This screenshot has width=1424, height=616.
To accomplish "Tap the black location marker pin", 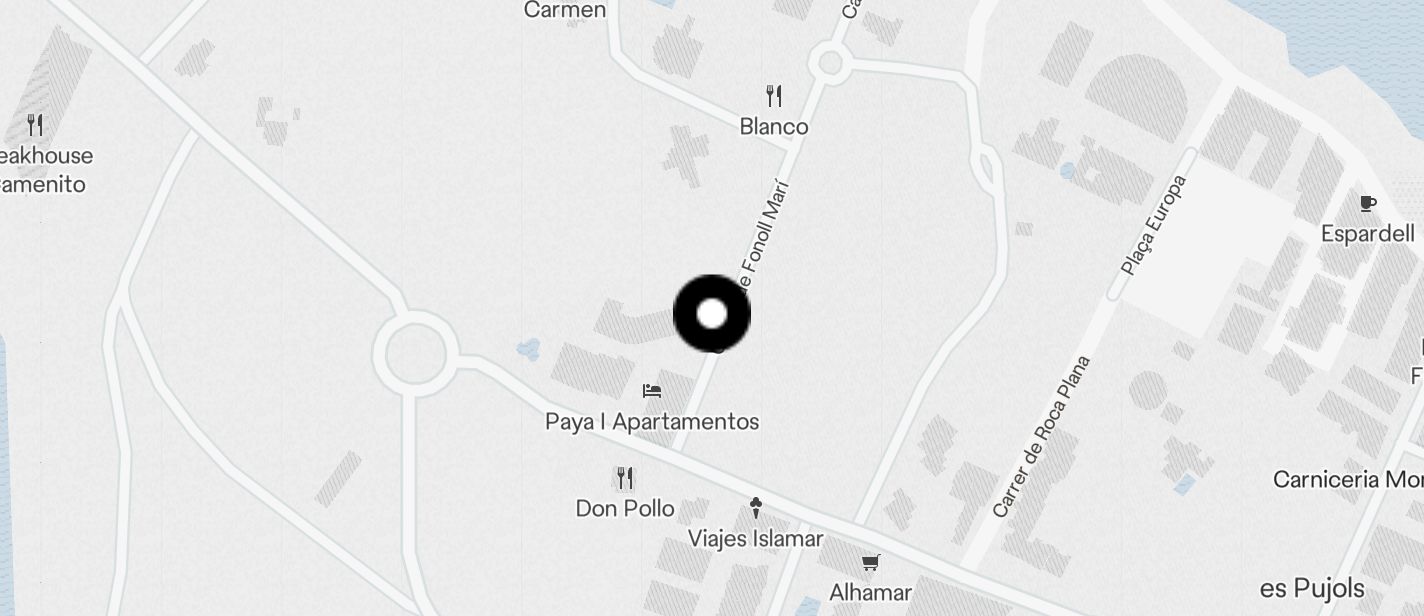I will point(712,314).
